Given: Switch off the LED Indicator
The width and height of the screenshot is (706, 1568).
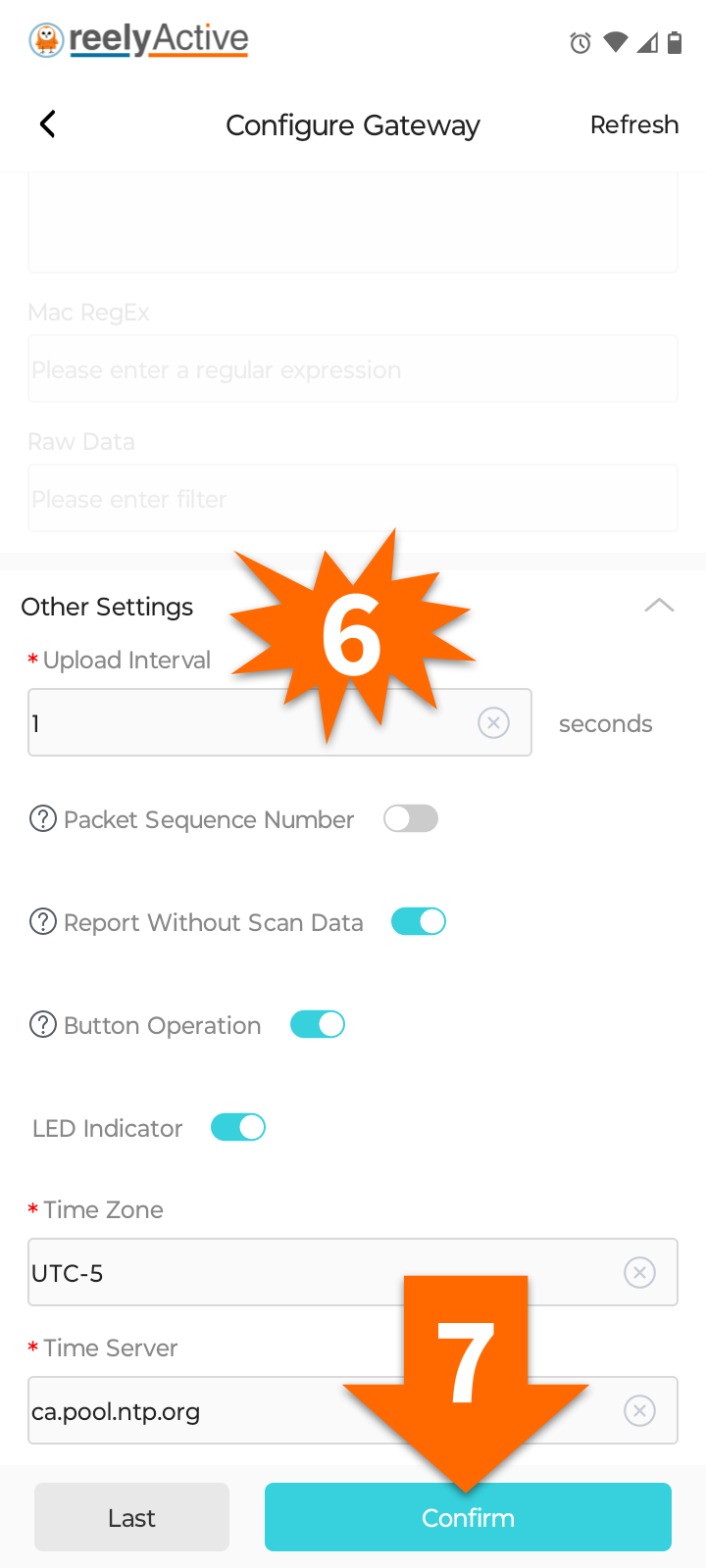Looking at the screenshot, I should click(238, 1127).
